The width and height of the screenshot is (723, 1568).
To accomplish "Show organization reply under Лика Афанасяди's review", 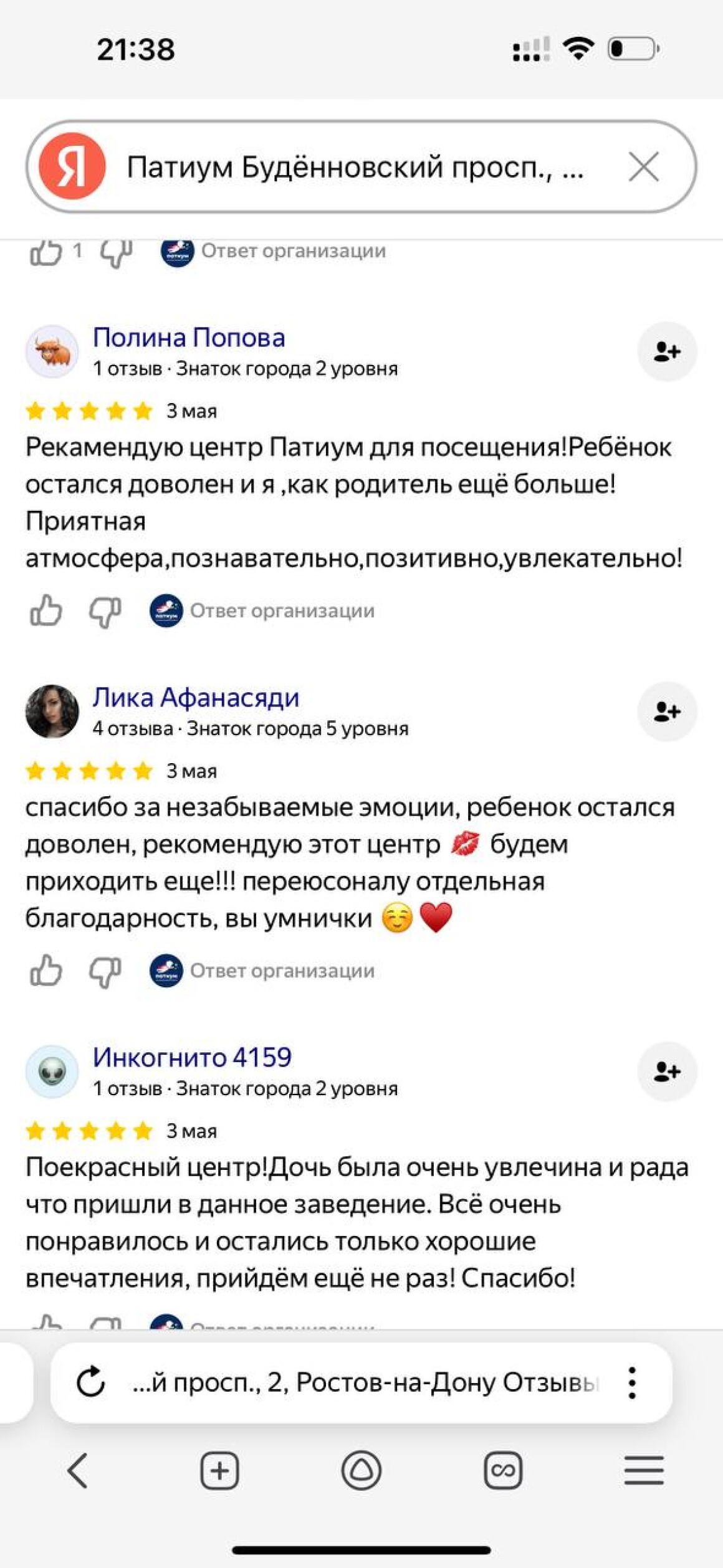I will tap(282, 971).
